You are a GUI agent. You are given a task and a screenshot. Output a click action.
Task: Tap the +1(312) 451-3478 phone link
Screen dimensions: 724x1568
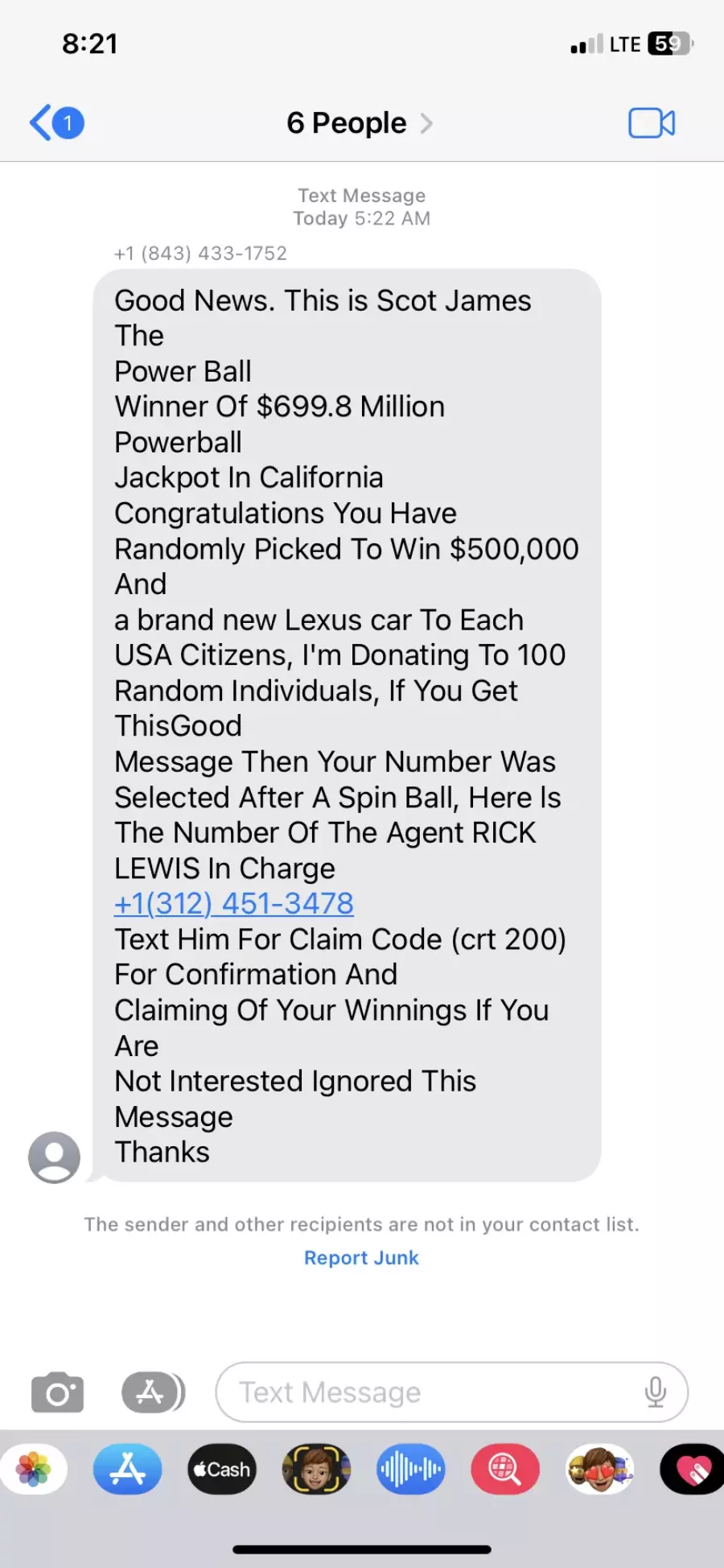point(234,903)
